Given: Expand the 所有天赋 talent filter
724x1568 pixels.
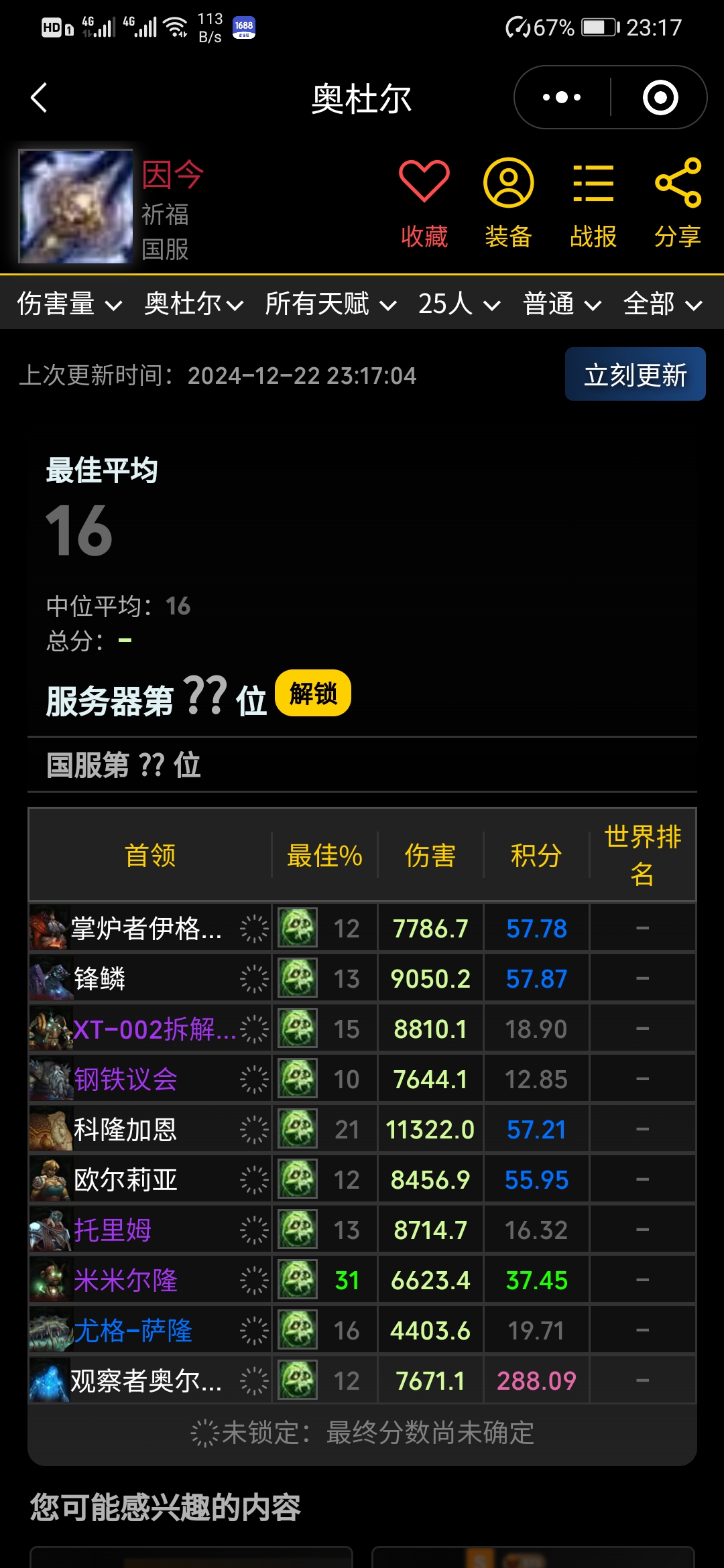Looking at the screenshot, I should 330,304.
